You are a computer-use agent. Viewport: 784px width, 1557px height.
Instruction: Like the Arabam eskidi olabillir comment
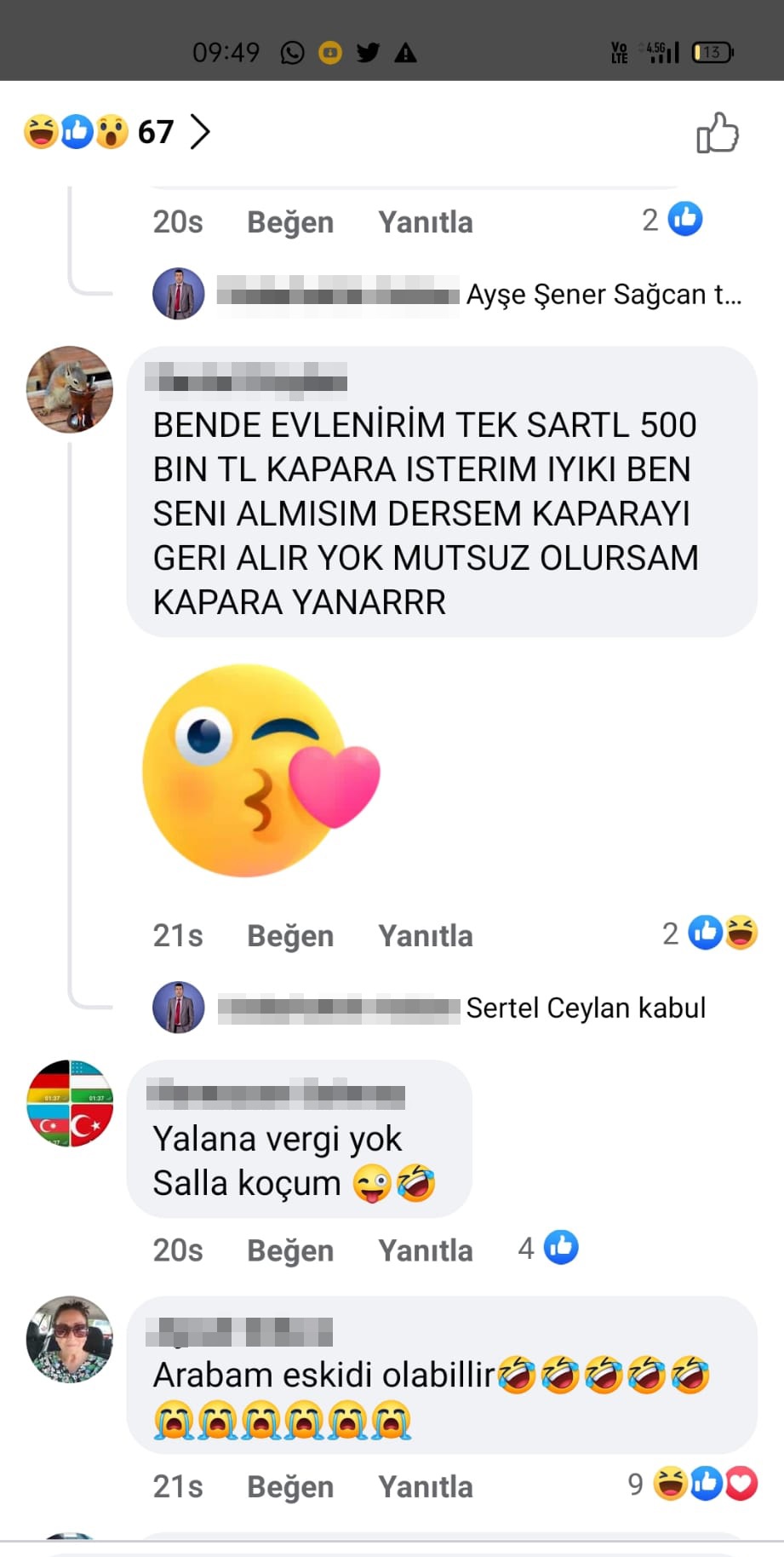290,1486
